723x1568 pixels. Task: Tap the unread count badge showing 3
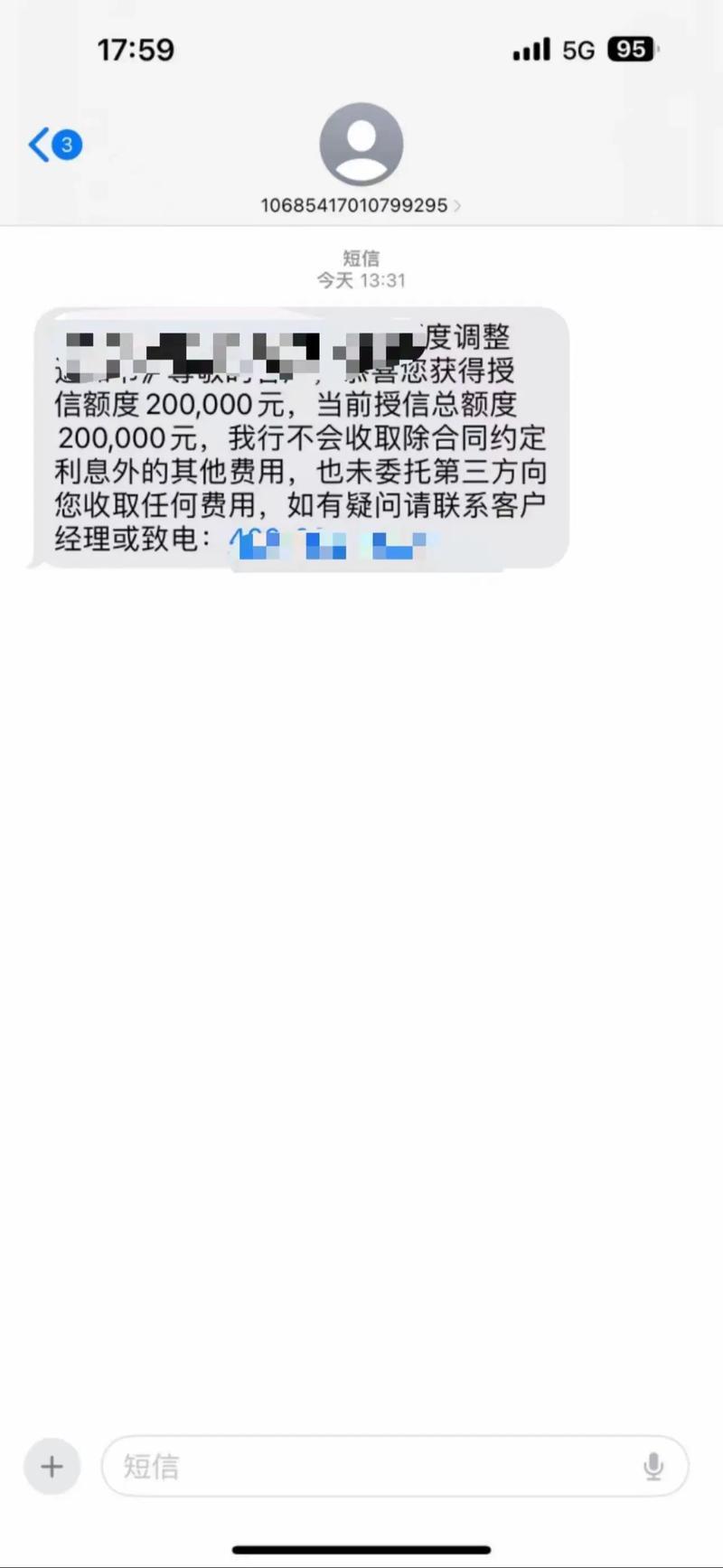click(65, 144)
